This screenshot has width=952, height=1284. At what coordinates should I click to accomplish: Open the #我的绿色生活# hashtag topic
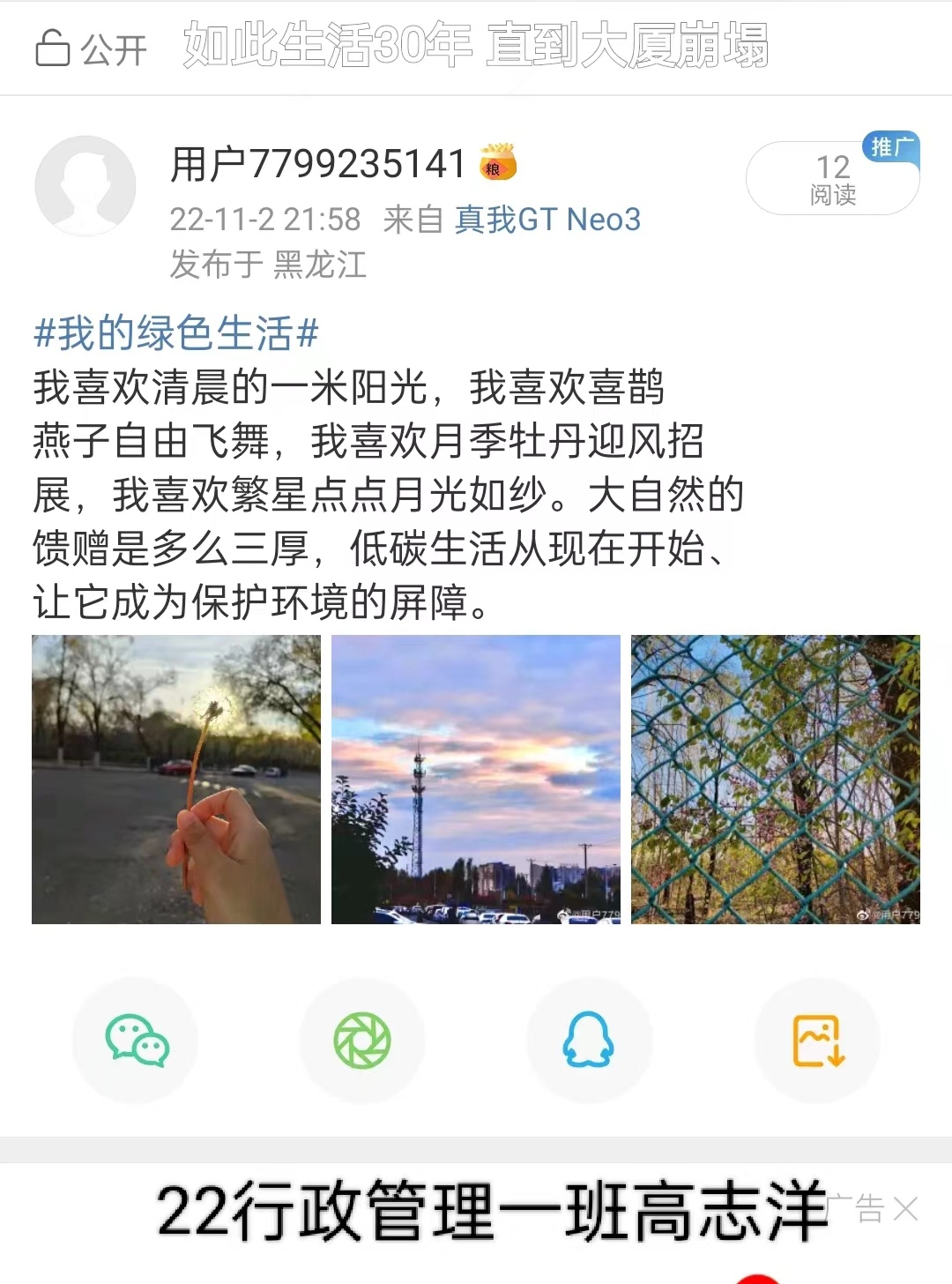175,333
